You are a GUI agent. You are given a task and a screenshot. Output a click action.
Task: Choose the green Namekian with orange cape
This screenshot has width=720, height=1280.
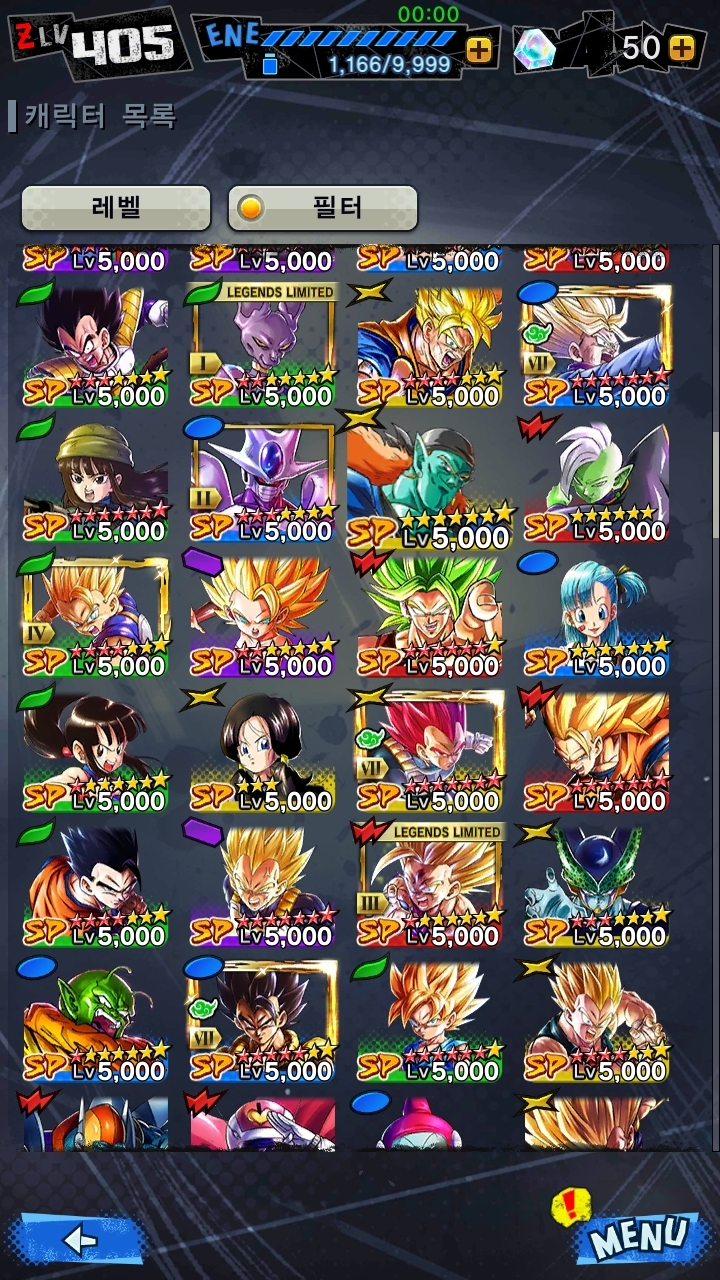96,1020
